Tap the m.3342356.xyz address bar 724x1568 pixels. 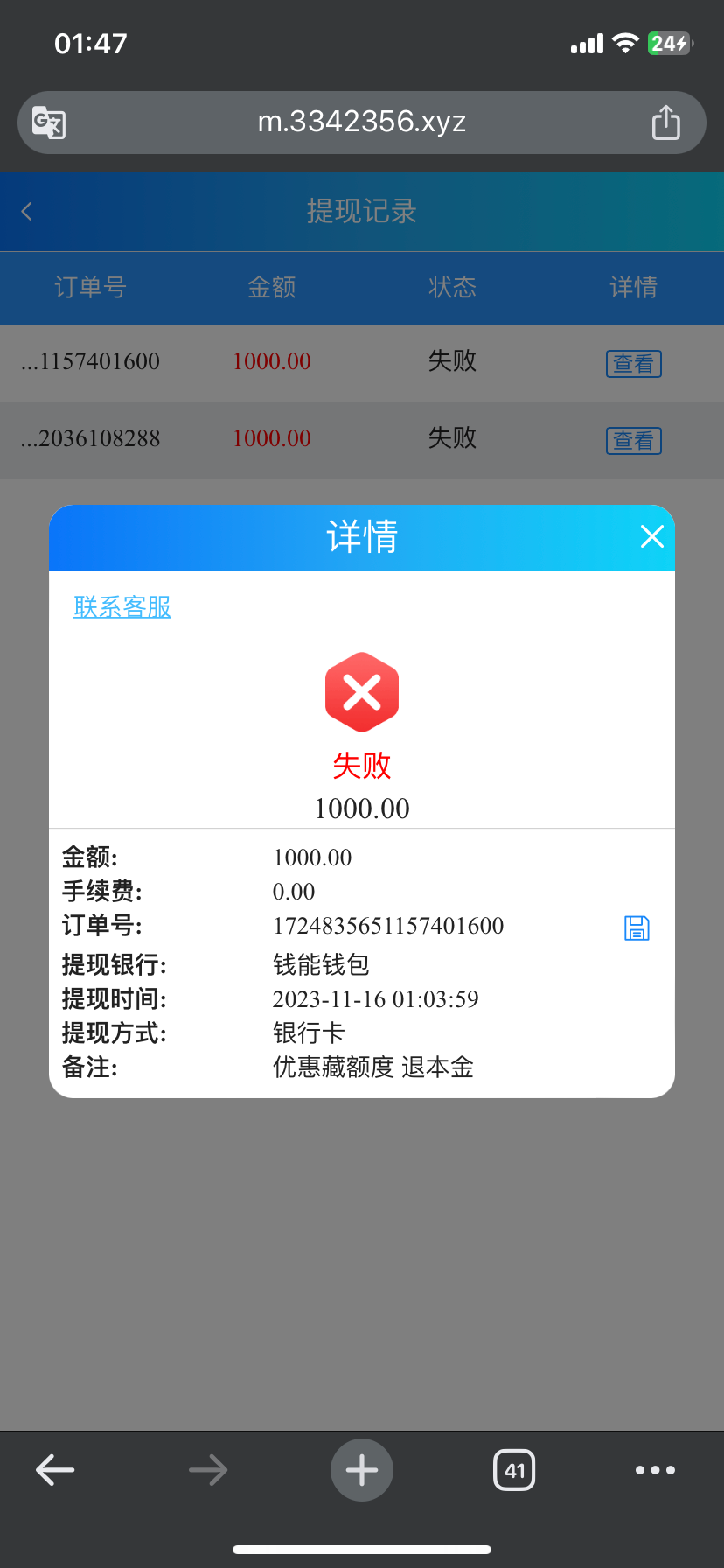[362, 122]
